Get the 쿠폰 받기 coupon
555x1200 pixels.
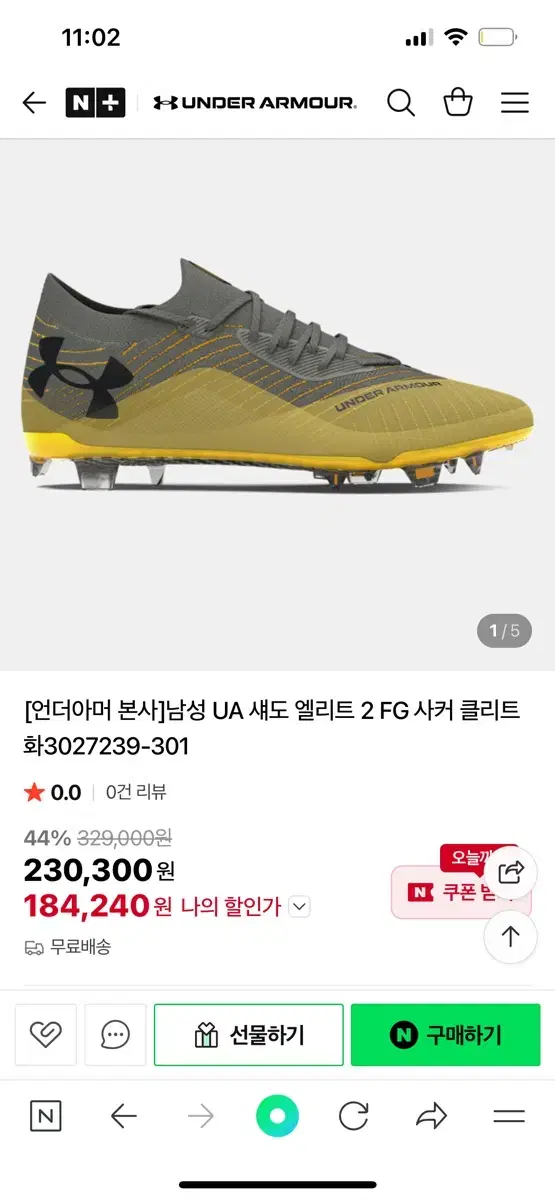[448, 892]
